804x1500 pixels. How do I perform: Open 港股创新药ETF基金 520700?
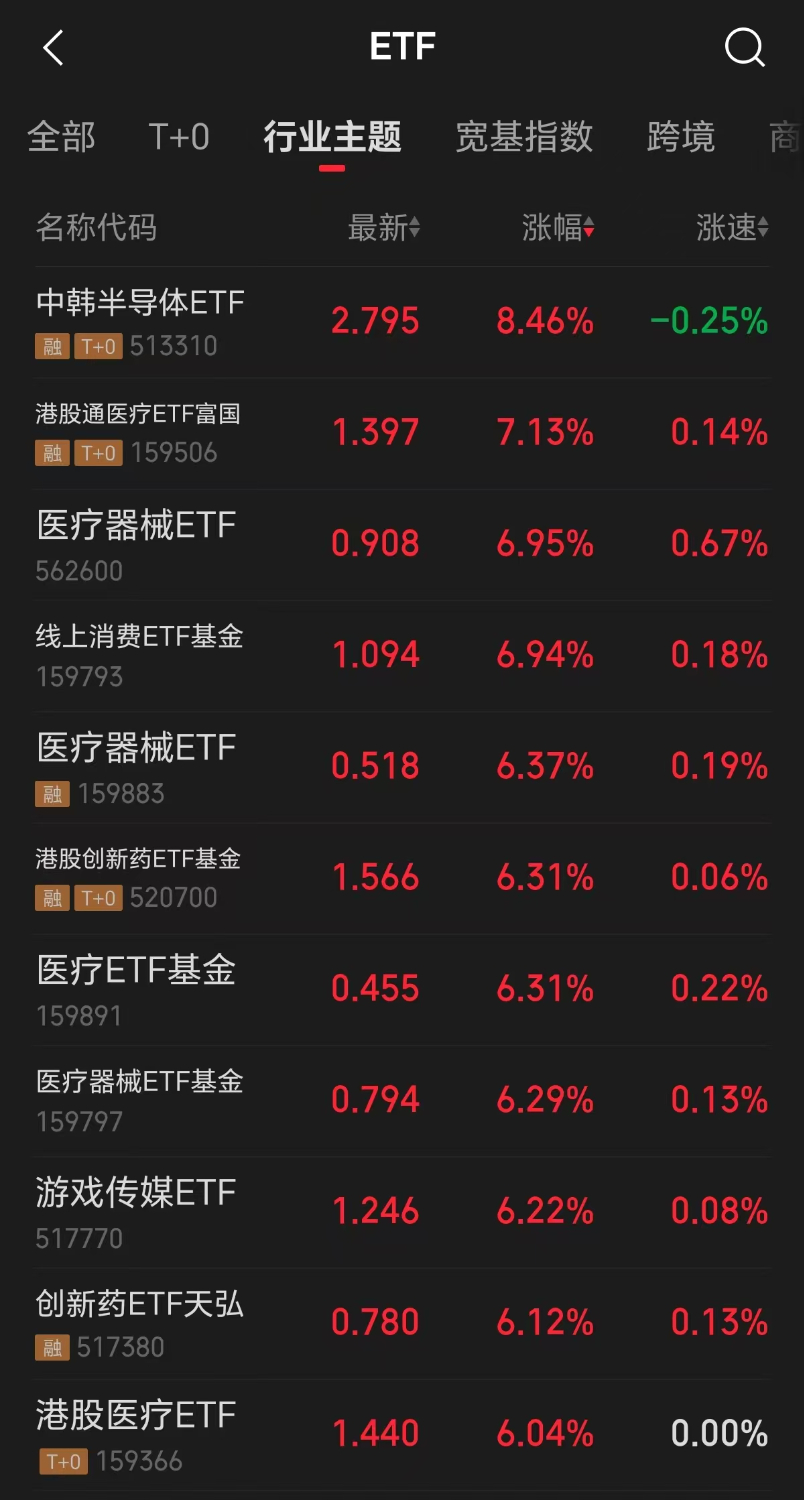click(x=138, y=877)
